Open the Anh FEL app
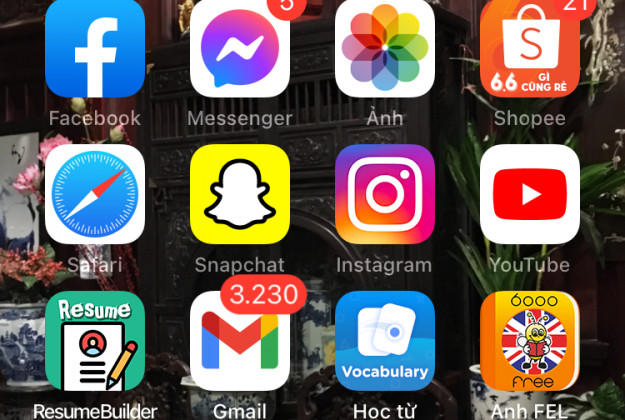Viewport: 625px width, 420px height. (530, 342)
